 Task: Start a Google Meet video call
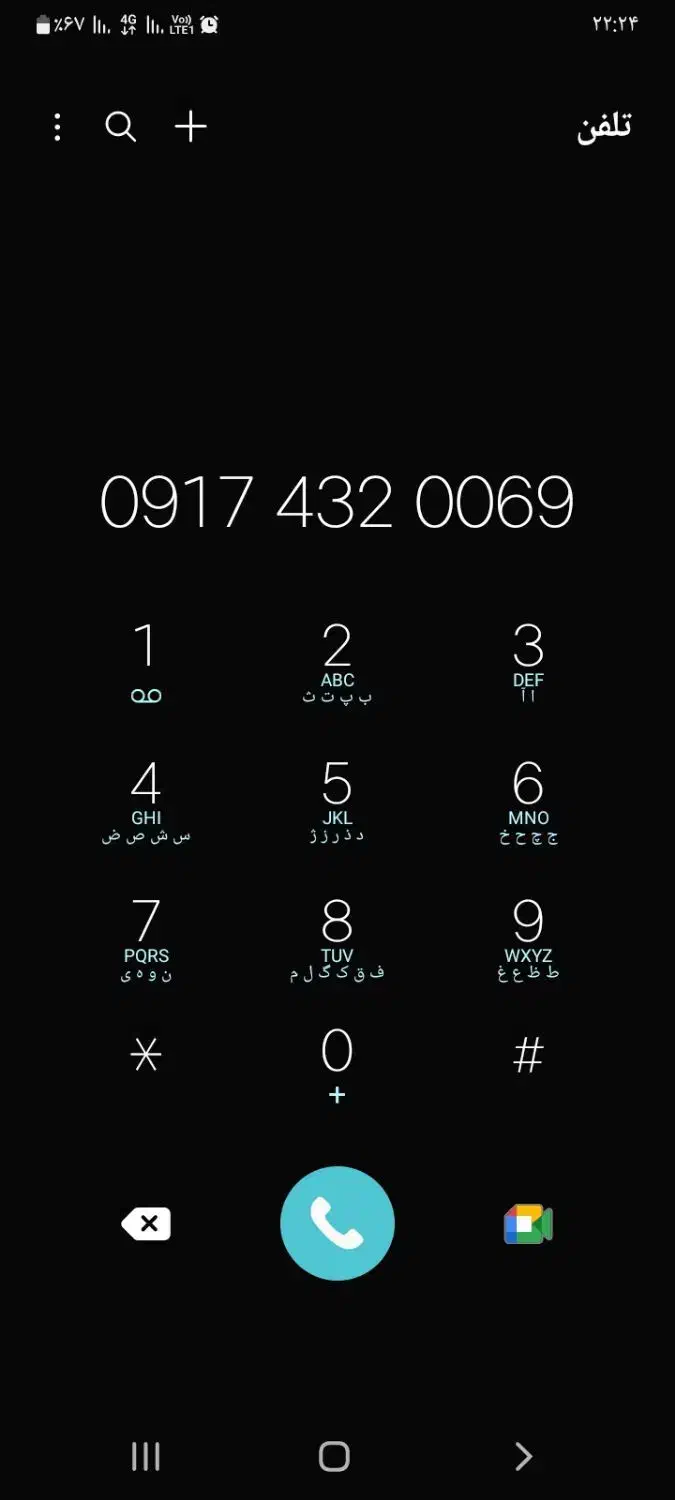click(528, 1223)
